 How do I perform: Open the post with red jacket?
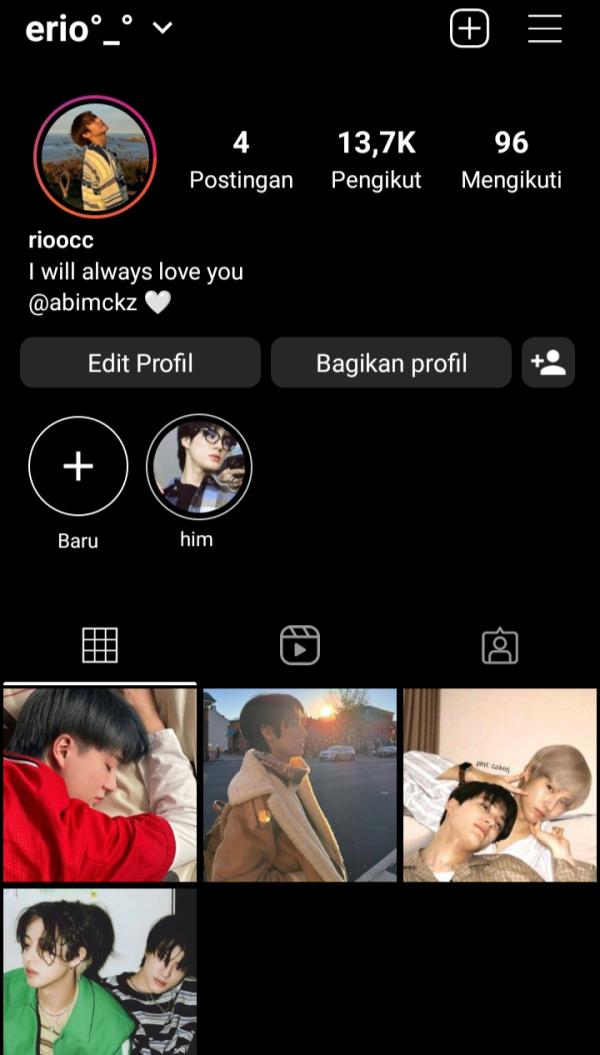[x=100, y=785]
